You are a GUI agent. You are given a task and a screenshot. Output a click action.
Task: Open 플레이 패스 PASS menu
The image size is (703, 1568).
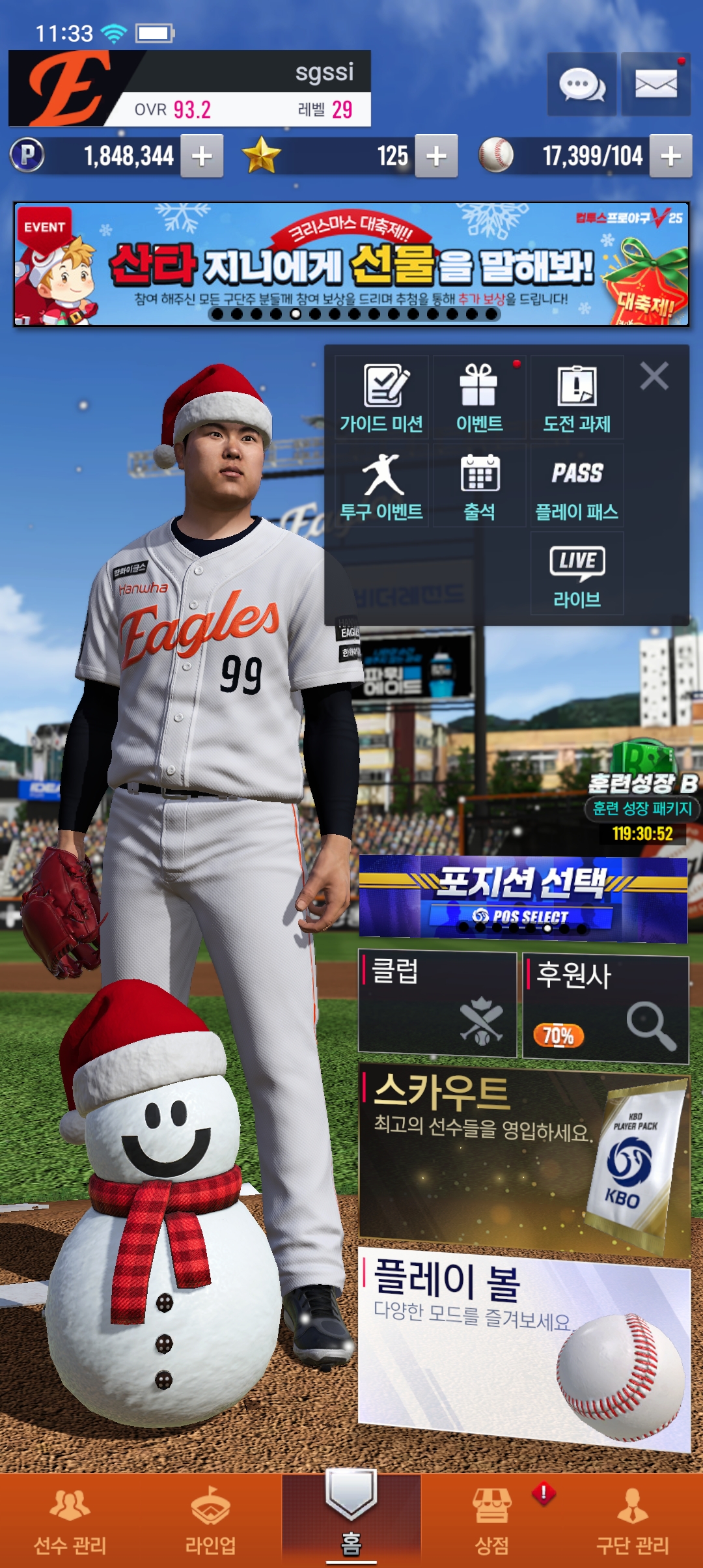click(577, 486)
